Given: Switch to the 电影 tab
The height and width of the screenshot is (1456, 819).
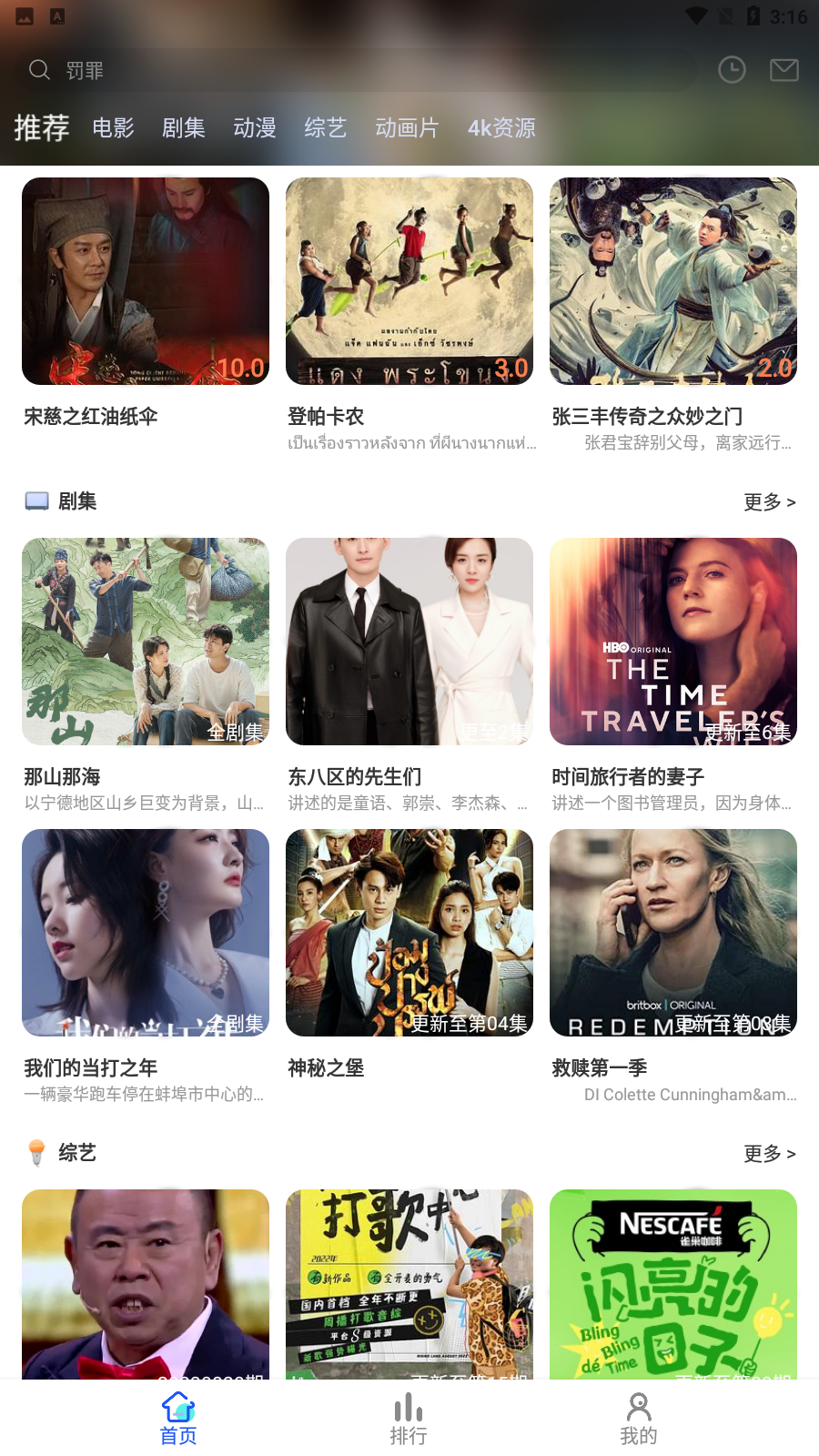Looking at the screenshot, I should (114, 127).
